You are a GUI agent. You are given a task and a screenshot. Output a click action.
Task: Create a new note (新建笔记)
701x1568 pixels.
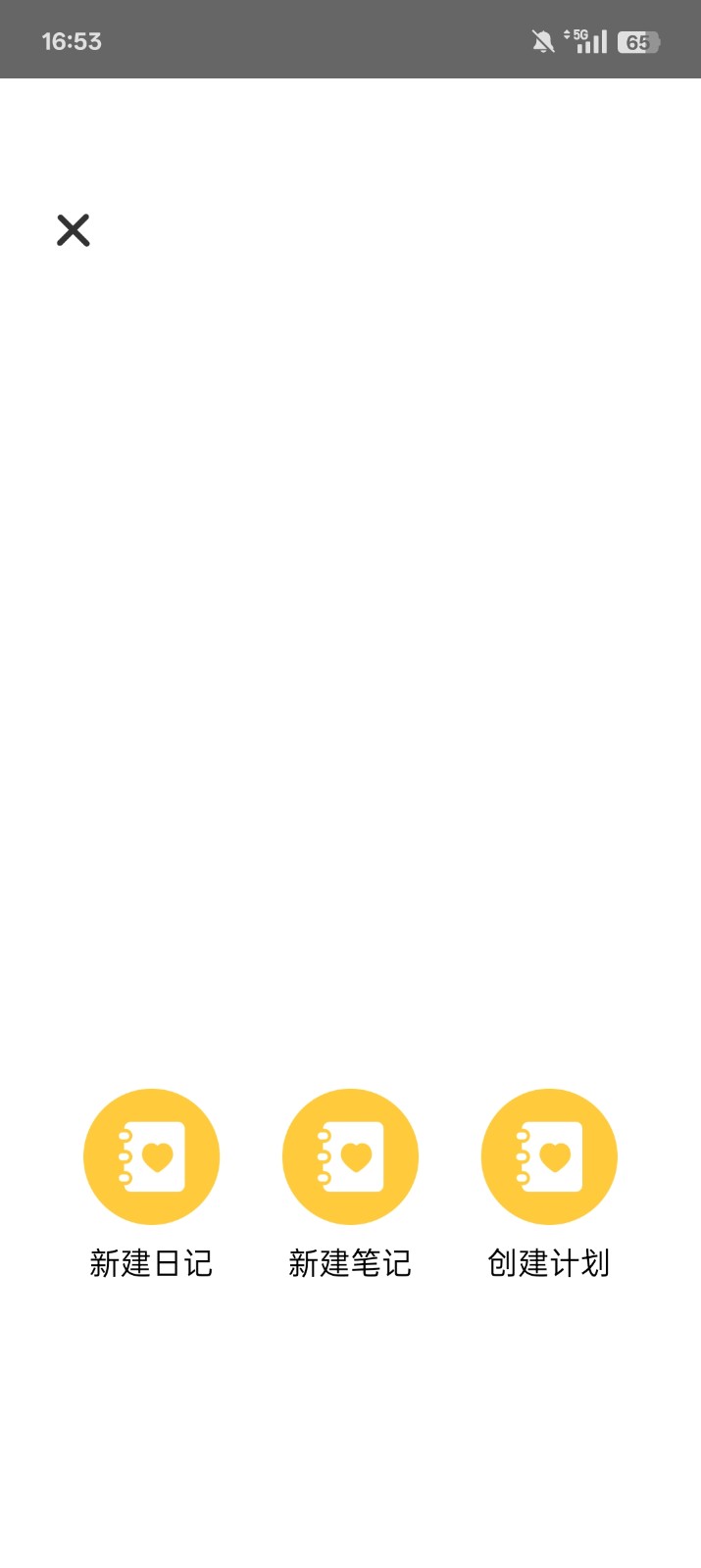[x=350, y=1157]
